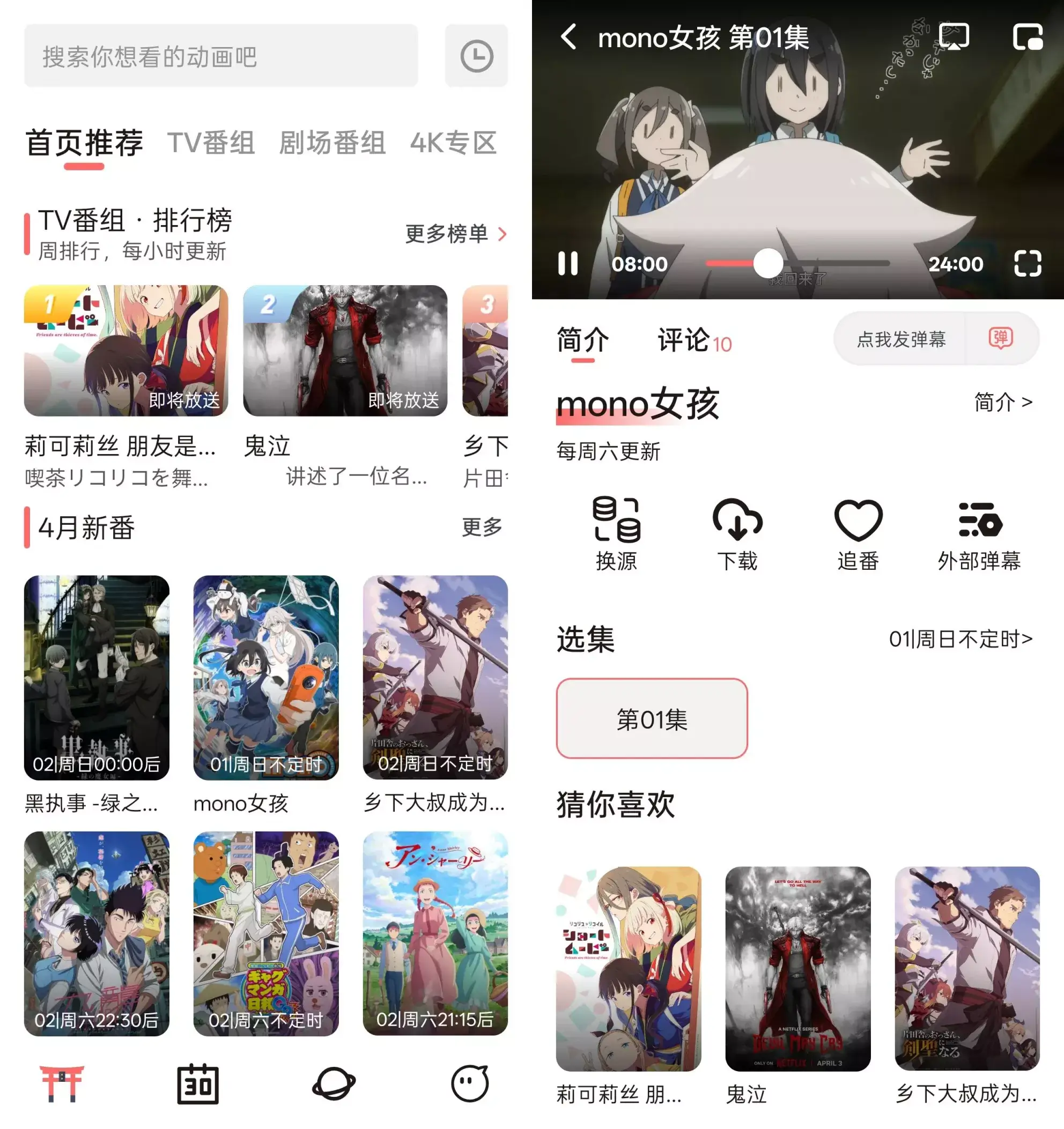Expand the full 简介 description of mono女孩
1064x1129 pixels.
pos(1003,401)
